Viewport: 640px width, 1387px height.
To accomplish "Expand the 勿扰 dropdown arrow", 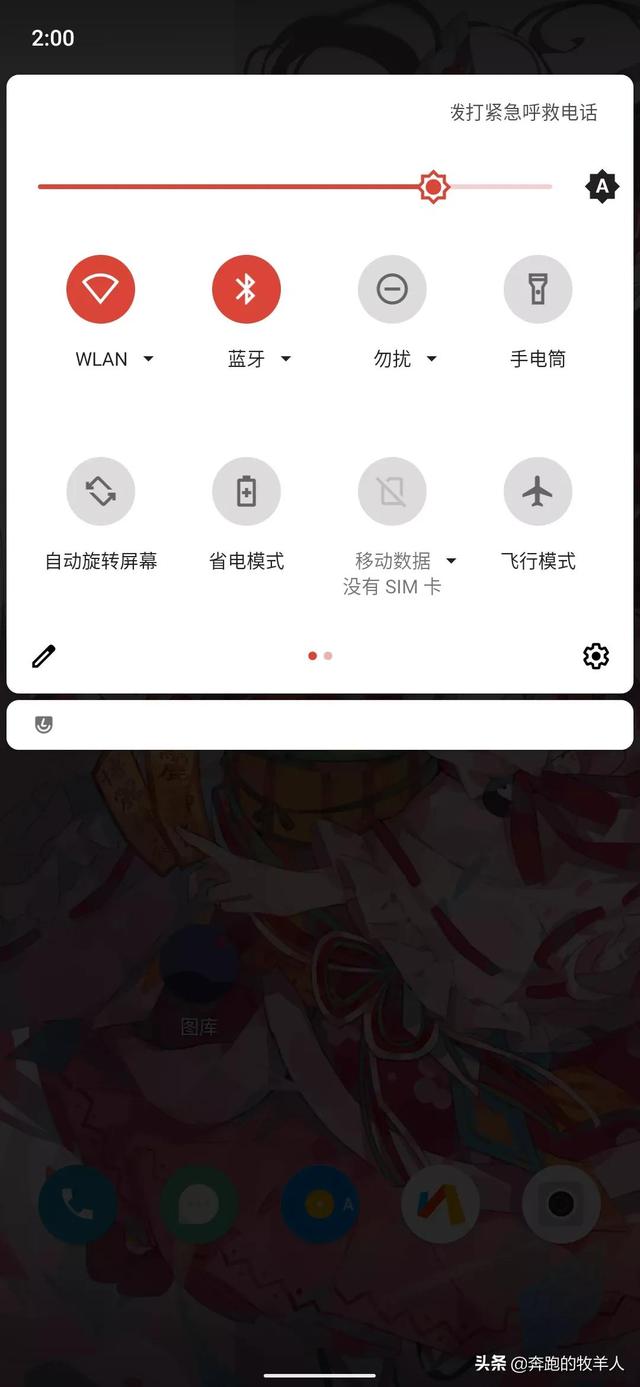I will [x=432, y=359].
